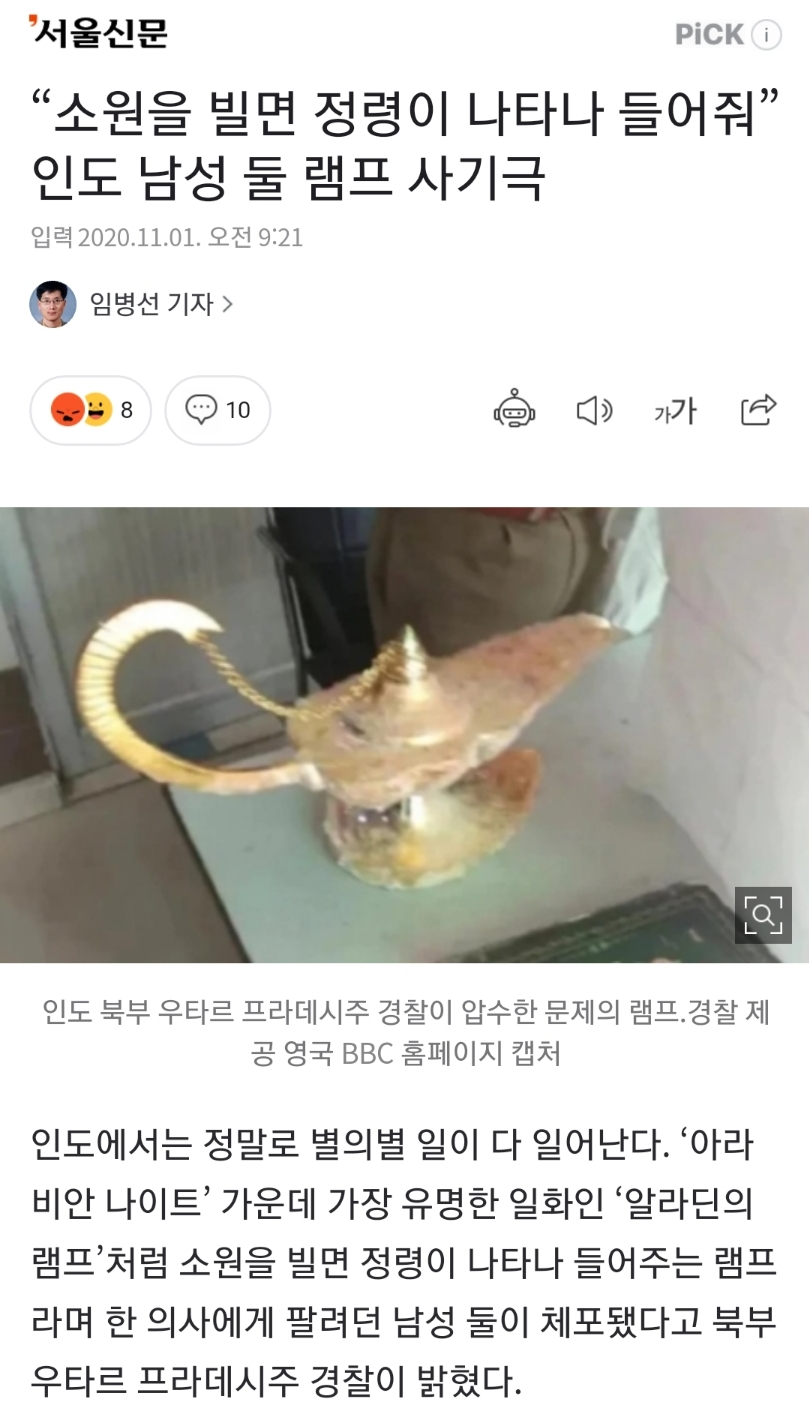
Task: Listen to the article with speaker icon
Action: tap(594, 410)
